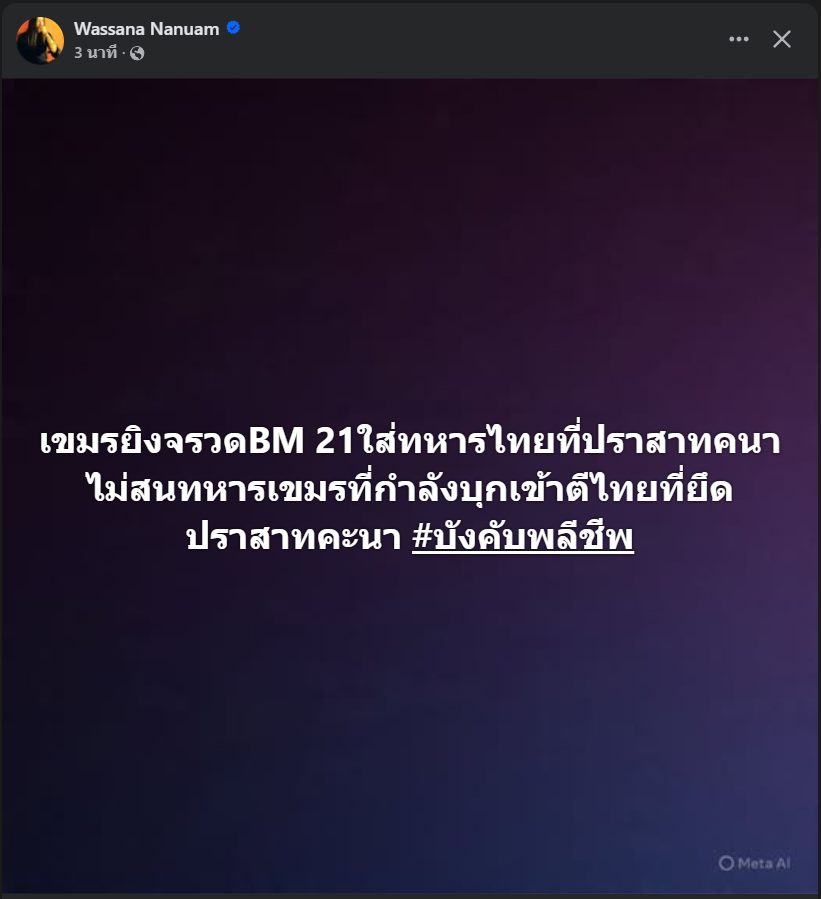The image size is (821, 899).
Task: Close the post viewer
Action: 782,39
